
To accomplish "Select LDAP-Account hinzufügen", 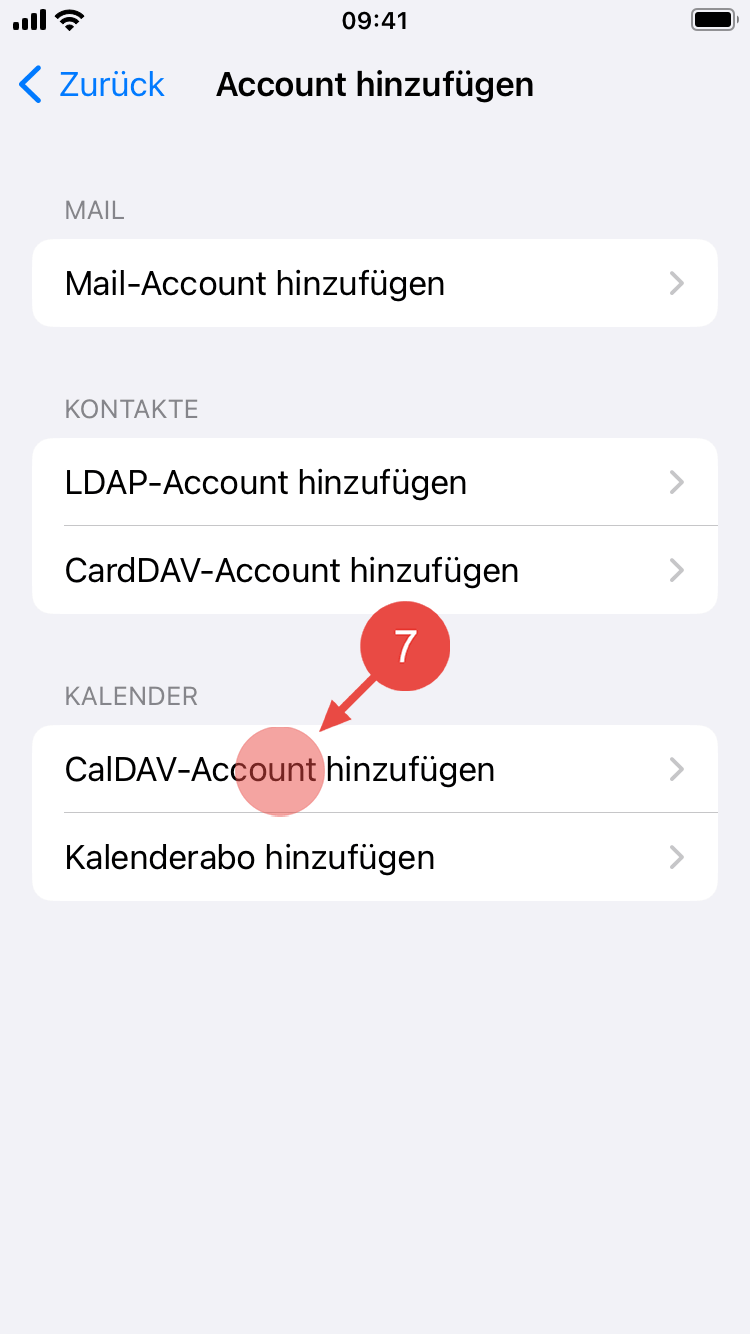I will [375, 482].
